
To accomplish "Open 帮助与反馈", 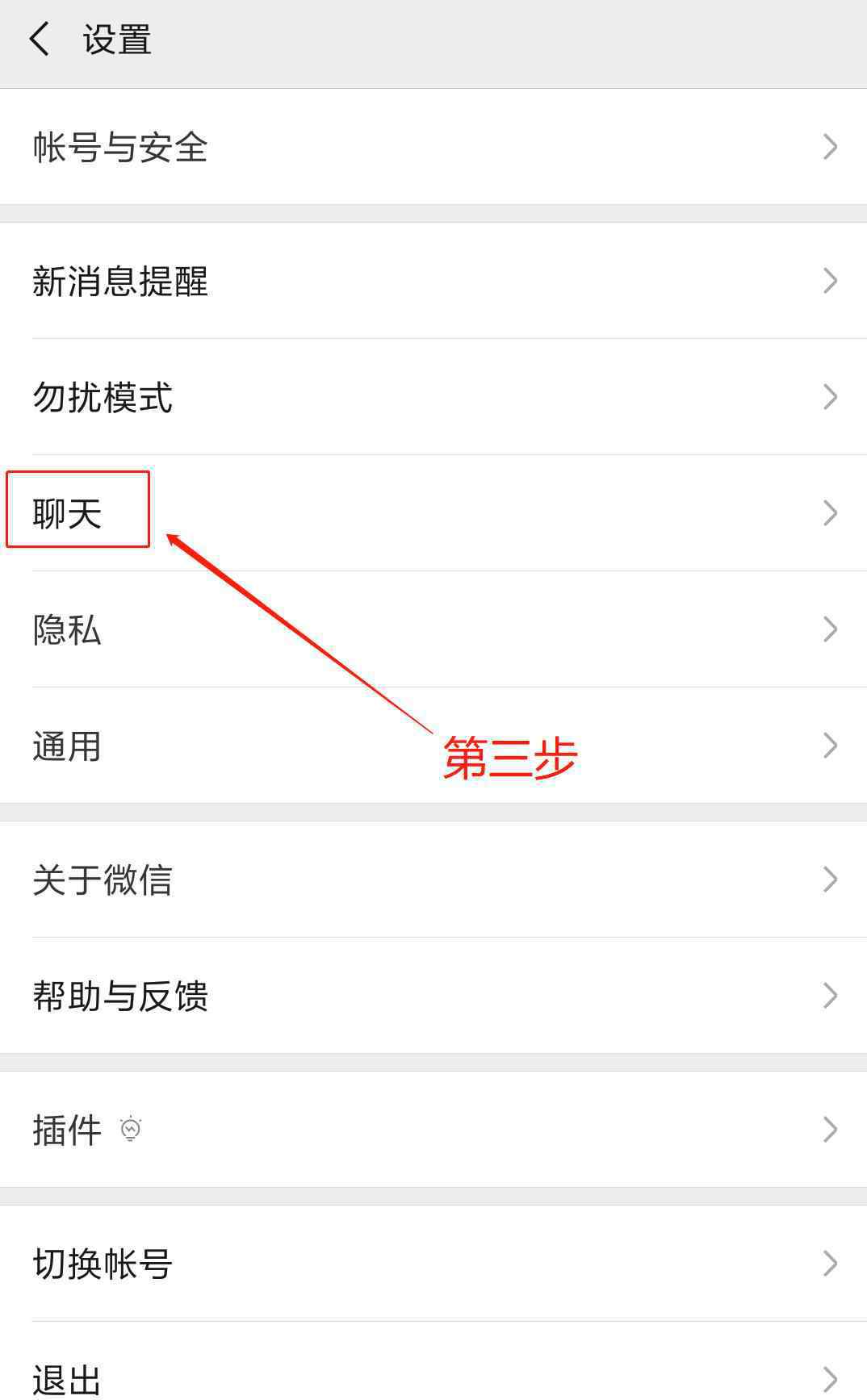I will [433, 996].
